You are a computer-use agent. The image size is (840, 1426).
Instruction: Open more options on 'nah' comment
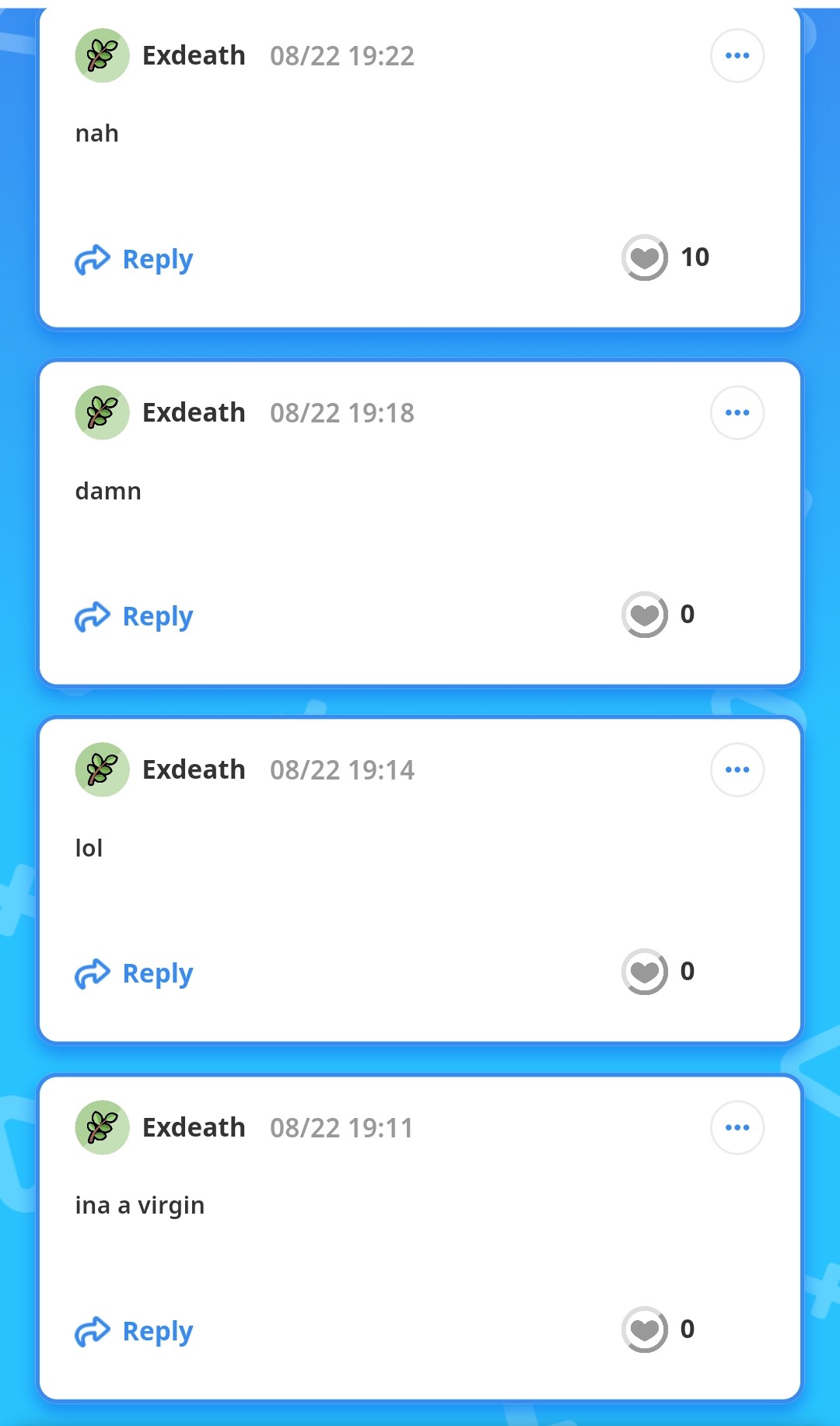737,55
